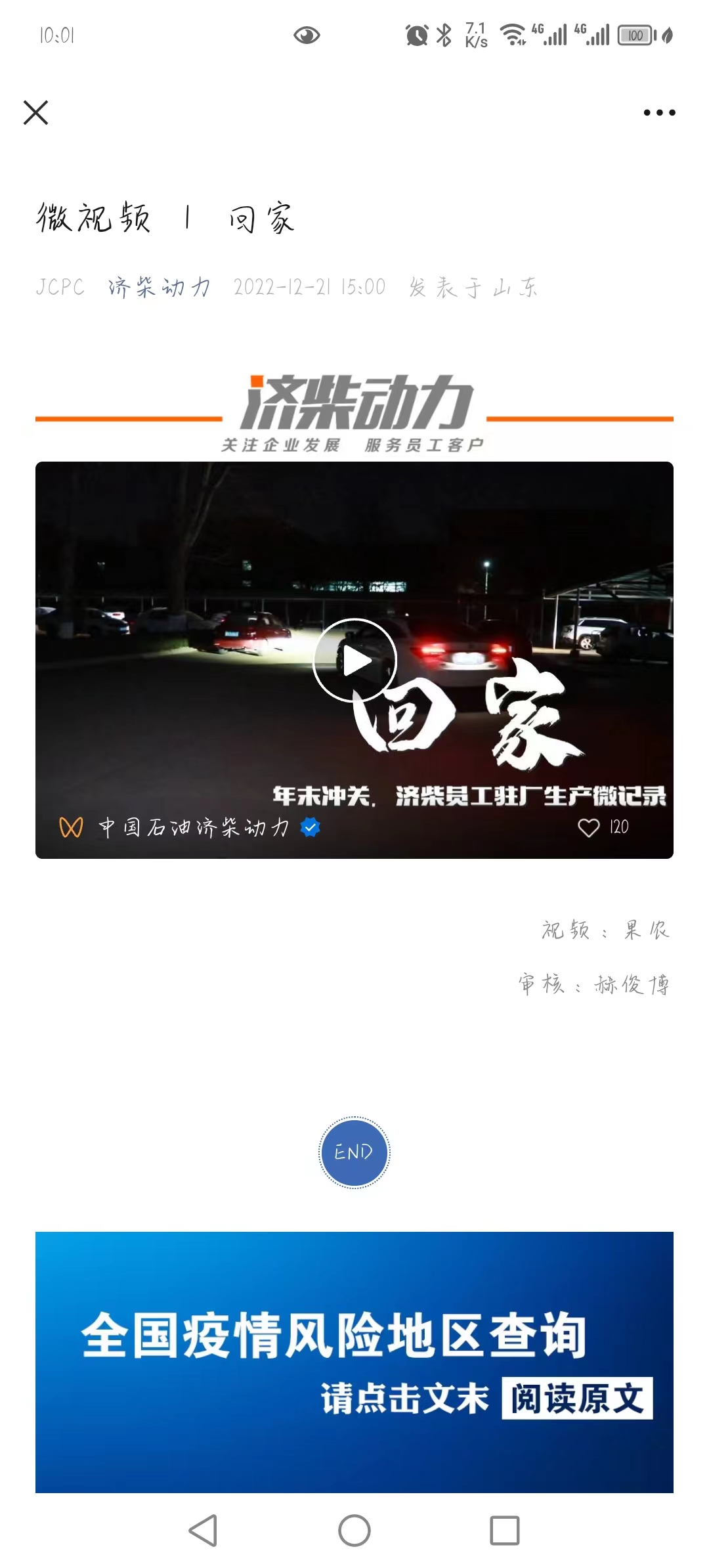709x1568 pixels.
Task: Tap the system back button
Action: click(203, 1531)
